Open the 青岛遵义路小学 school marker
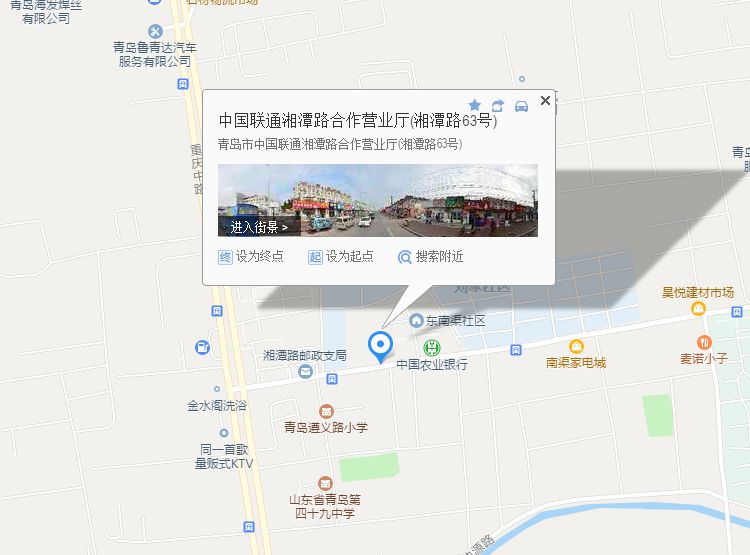Viewport: 750px width, 555px height. [326, 411]
